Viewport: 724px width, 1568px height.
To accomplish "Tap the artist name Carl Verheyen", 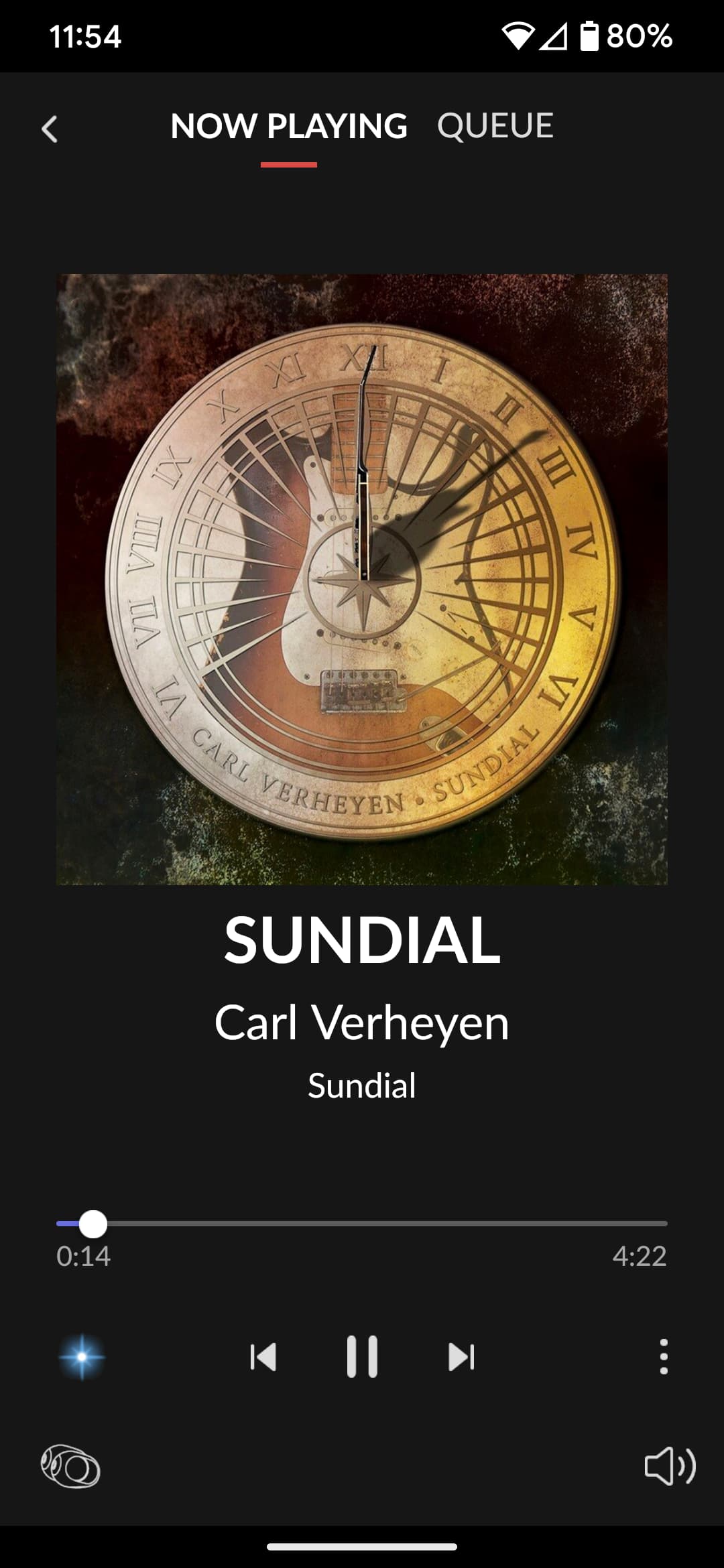I will [362, 1023].
